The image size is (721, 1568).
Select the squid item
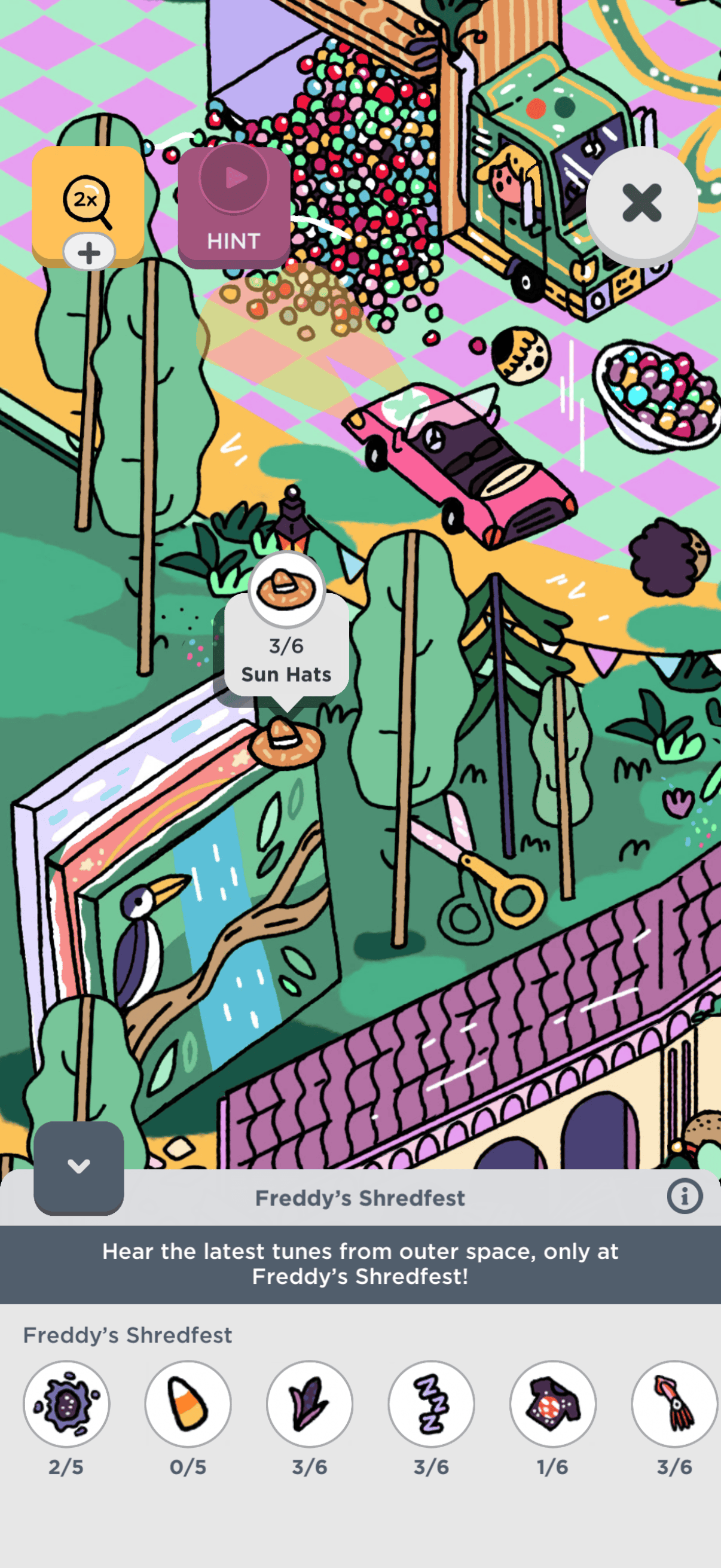[x=674, y=1404]
